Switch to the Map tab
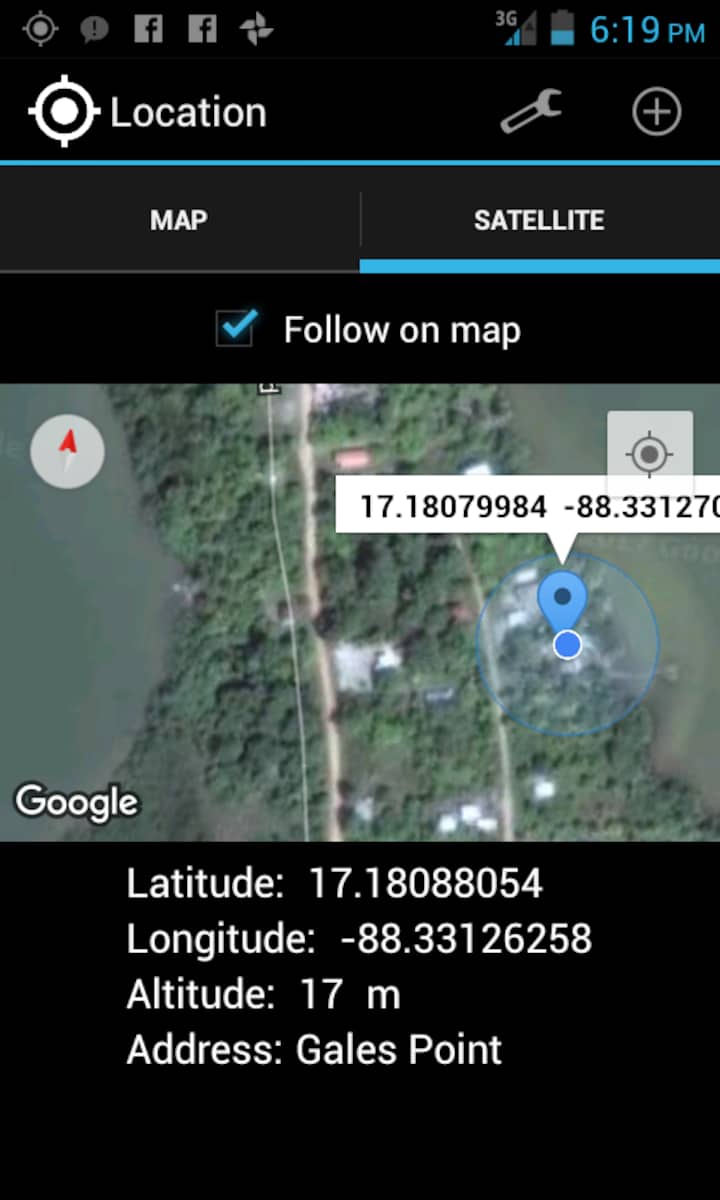Image resolution: width=720 pixels, height=1200 pixels. [x=179, y=220]
